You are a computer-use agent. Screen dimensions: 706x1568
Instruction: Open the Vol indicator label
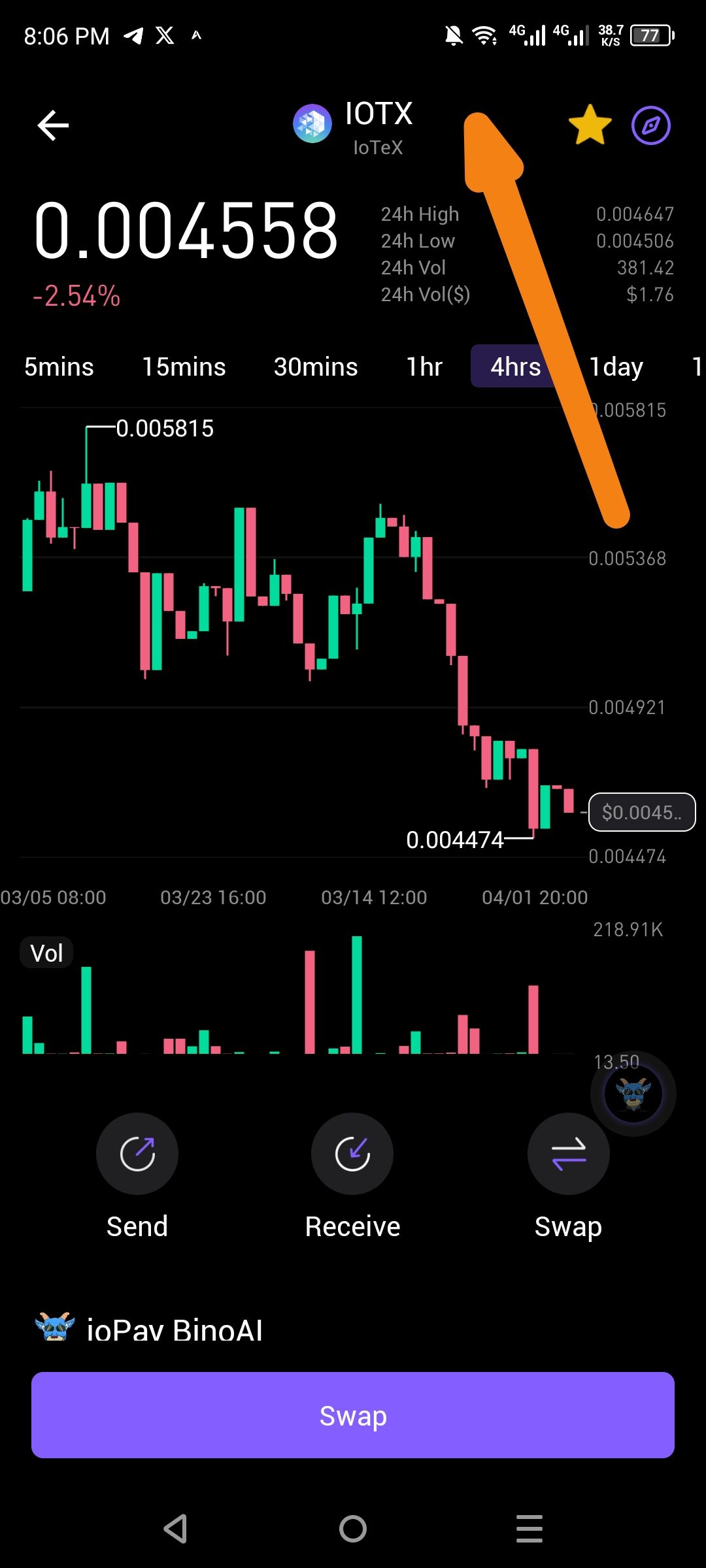pos(46,953)
